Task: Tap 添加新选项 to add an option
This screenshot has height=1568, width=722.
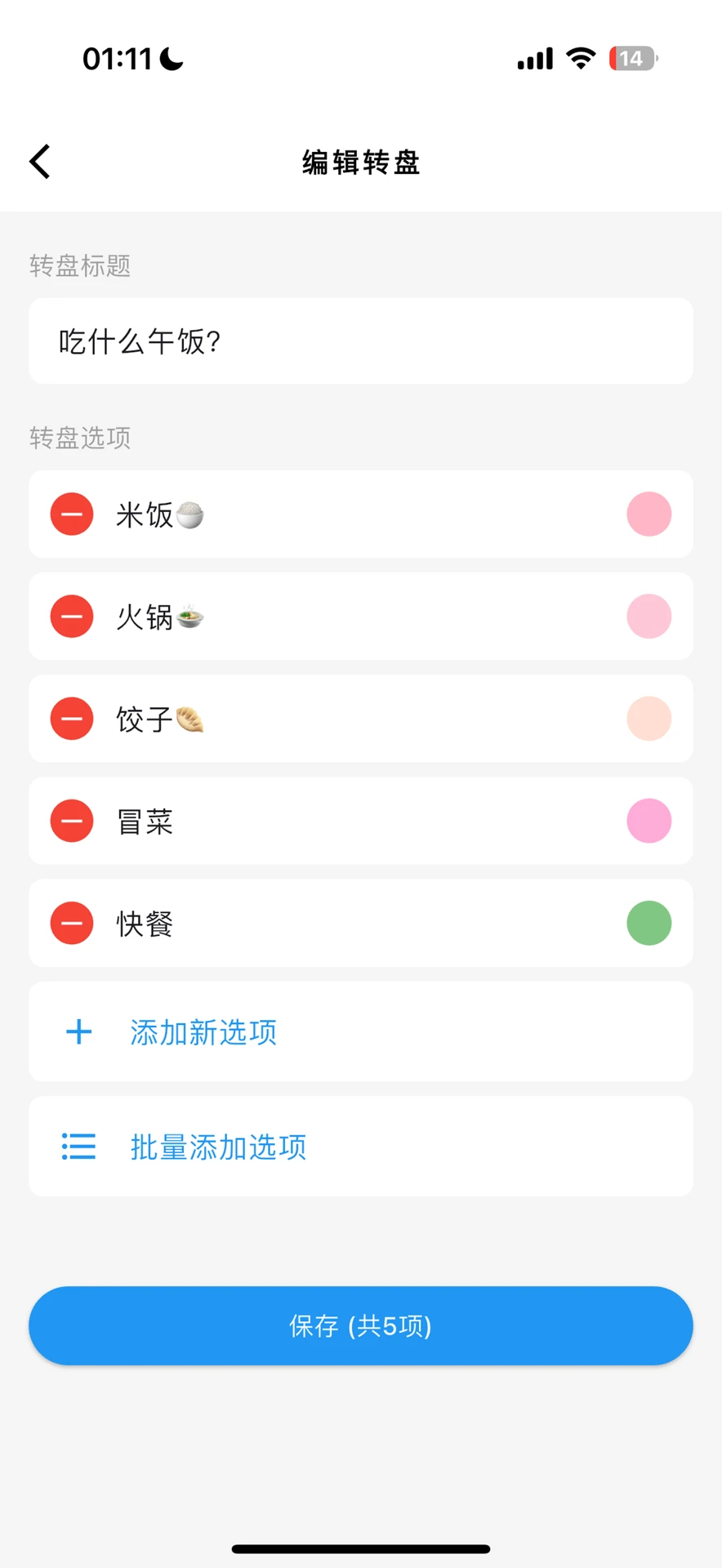Action: pyautogui.click(x=203, y=1031)
